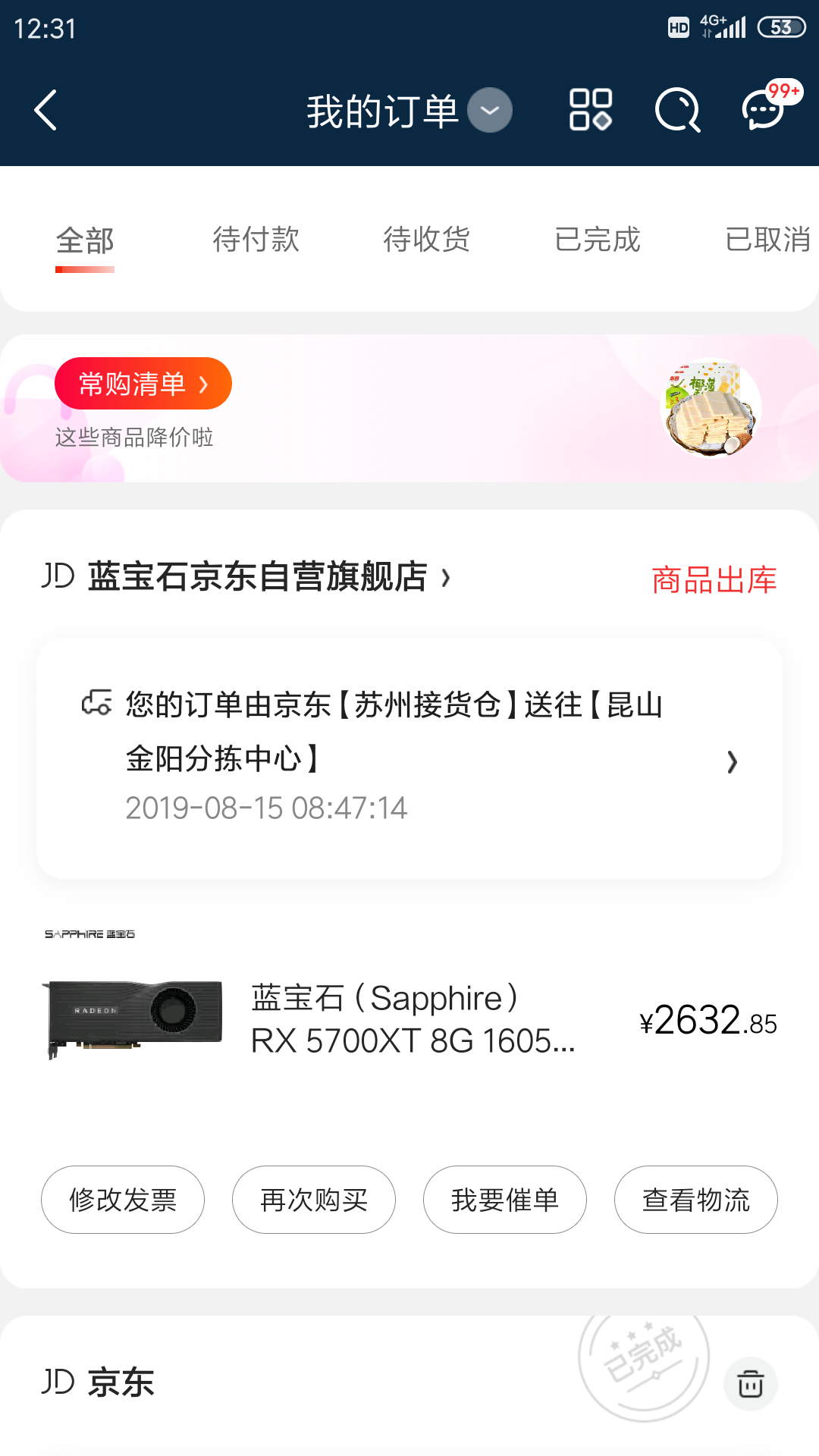Image resolution: width=819 pixels, height=1456 pixels.
Task: View logistics update from 苏州接货仓
Action: [409, 758]
